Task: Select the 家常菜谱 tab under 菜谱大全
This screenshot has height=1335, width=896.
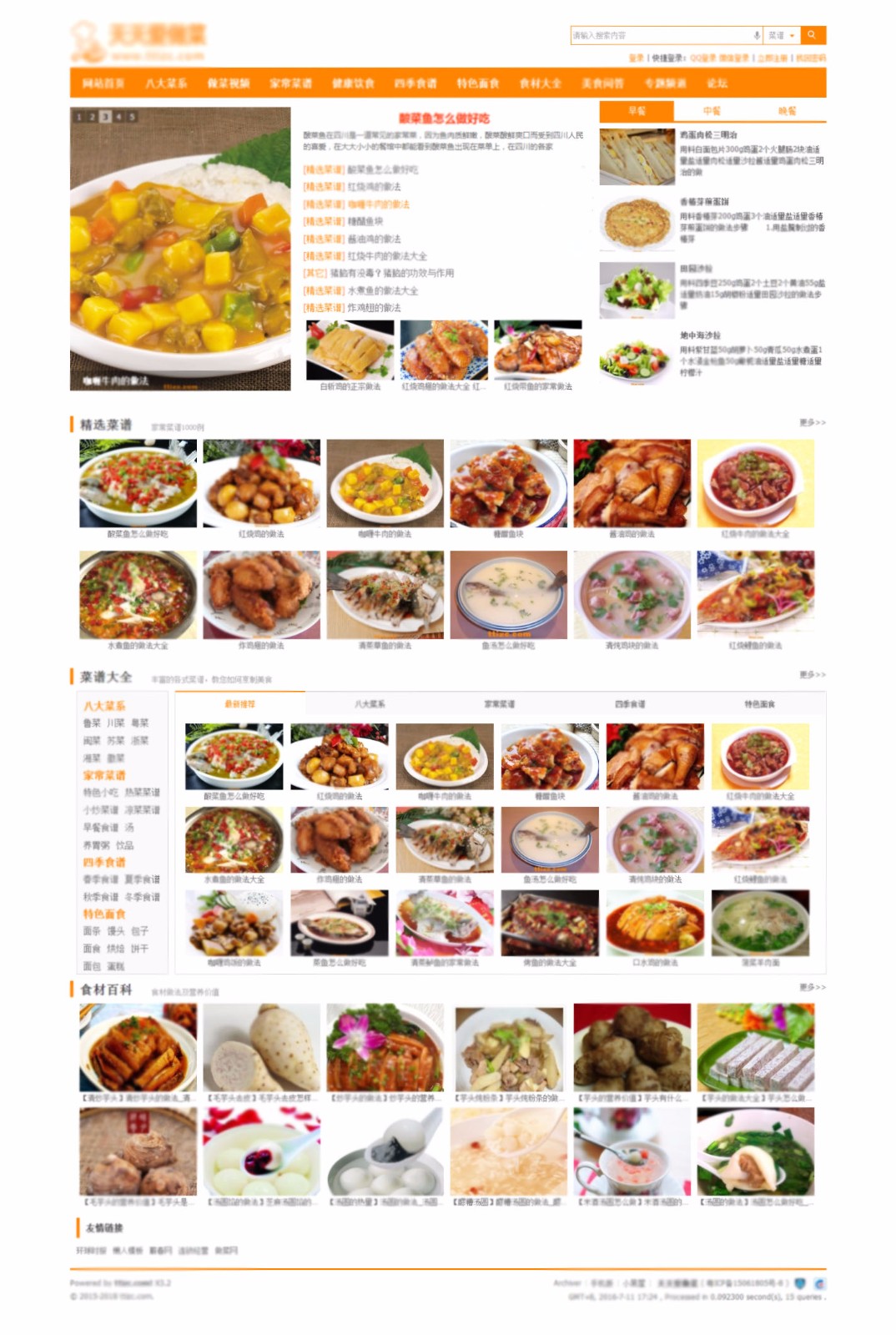Action: (x=500, y=704)
